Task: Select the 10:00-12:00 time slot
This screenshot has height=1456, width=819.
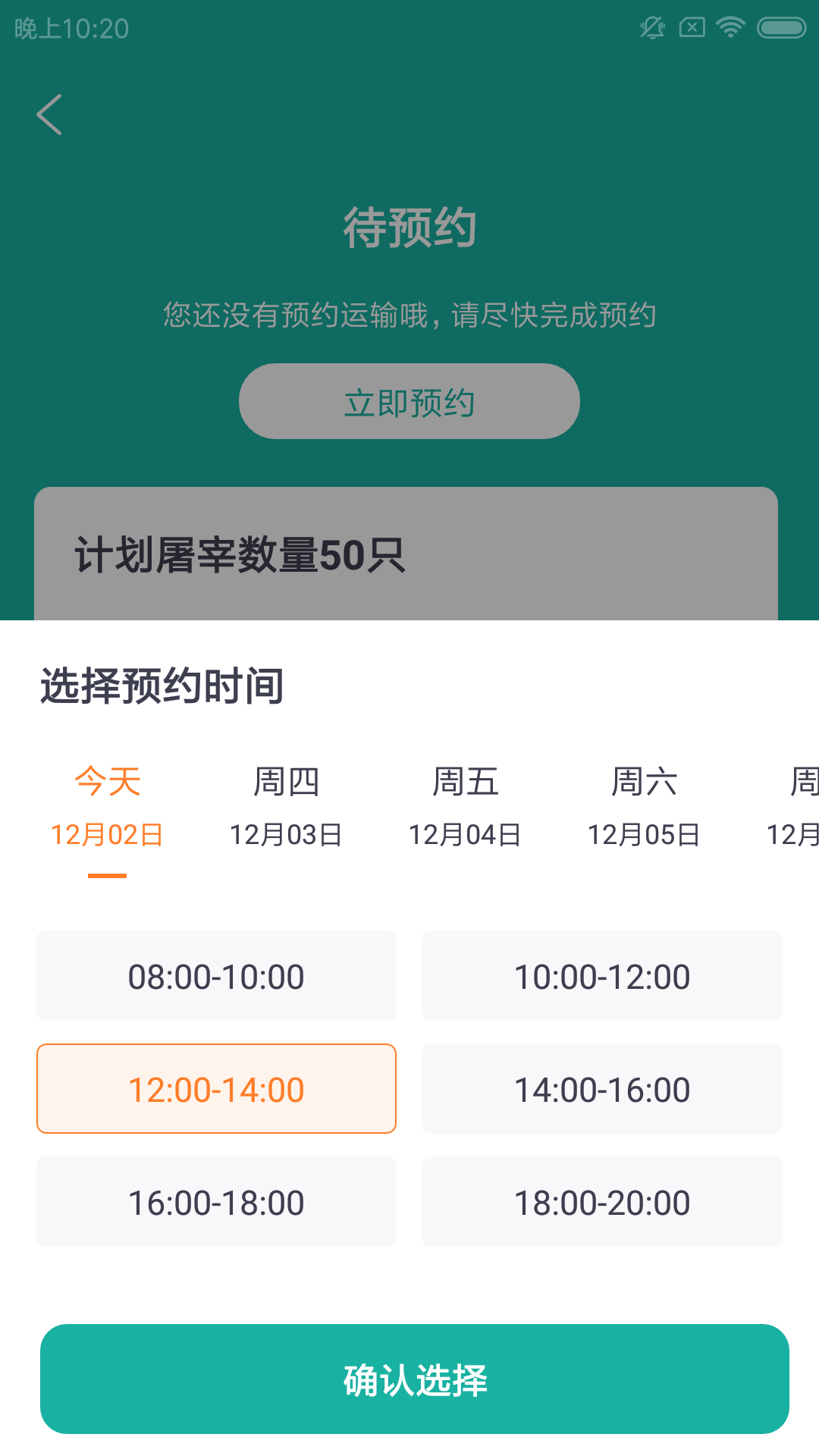Action: [x=601, y=976]
